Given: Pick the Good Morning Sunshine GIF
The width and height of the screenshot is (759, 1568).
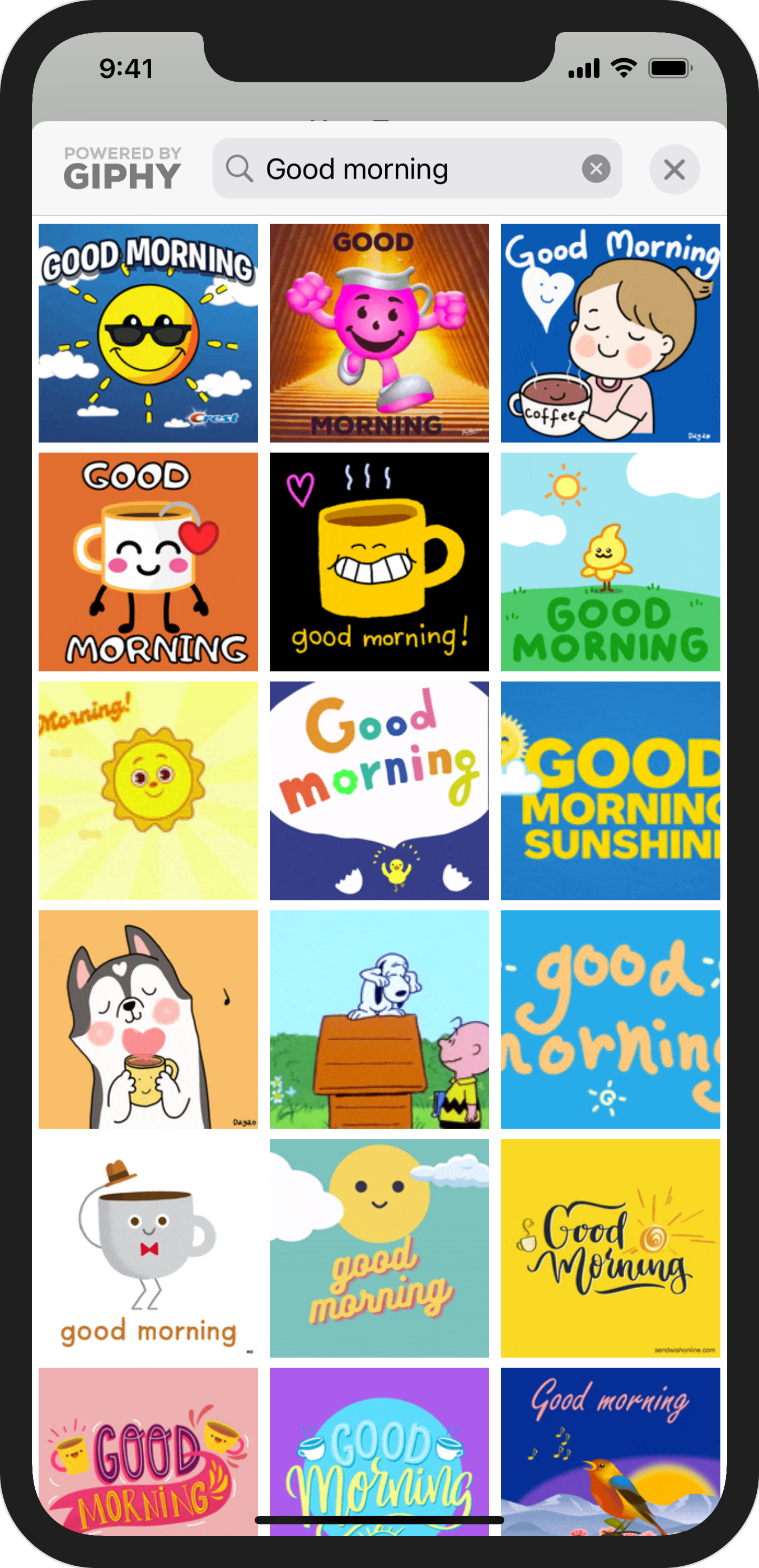Looking at the screenshot, I should pyautogui.click(x=610, y=790).
